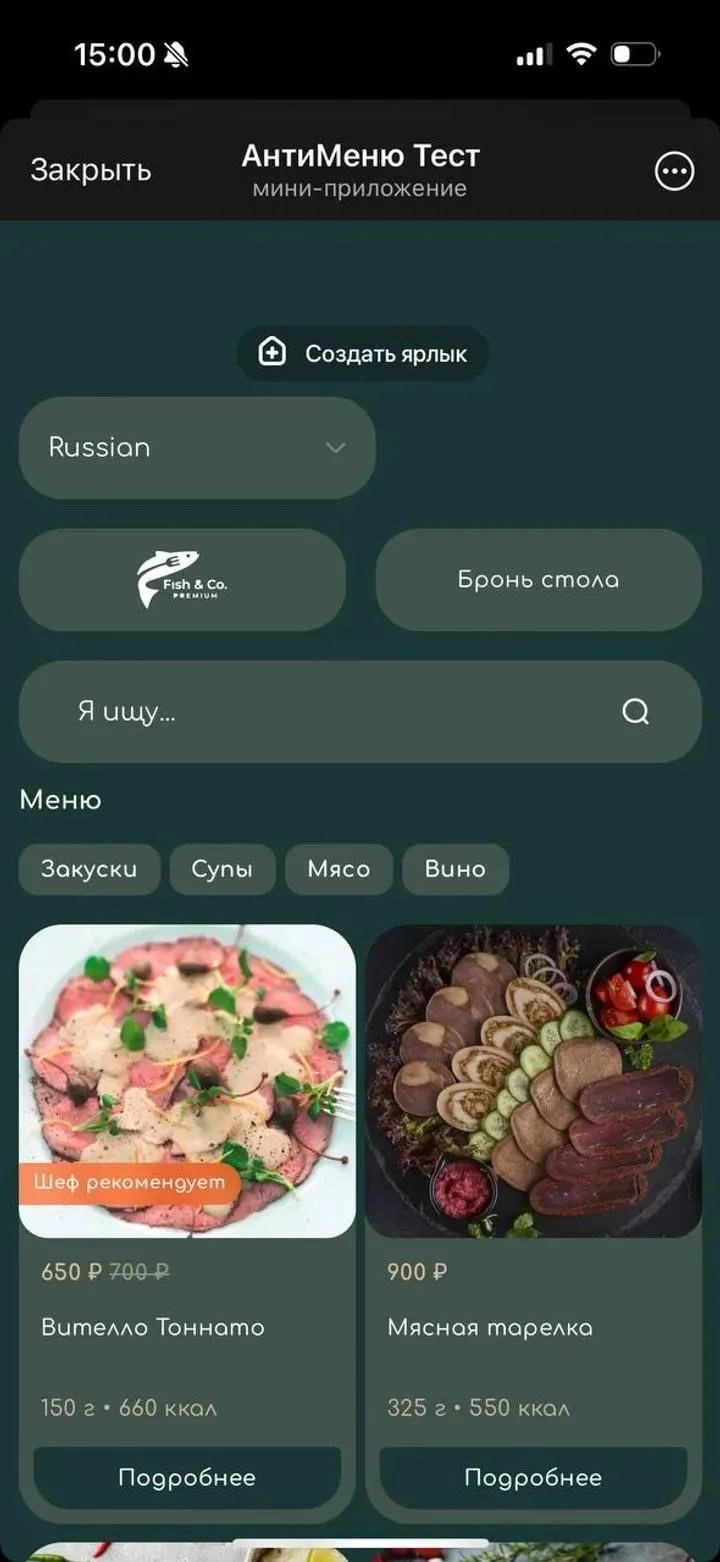Screen dimensions: 720x1562
Task: View the Мясная тарелка dish card
Action: click(x=533, y=1080)
